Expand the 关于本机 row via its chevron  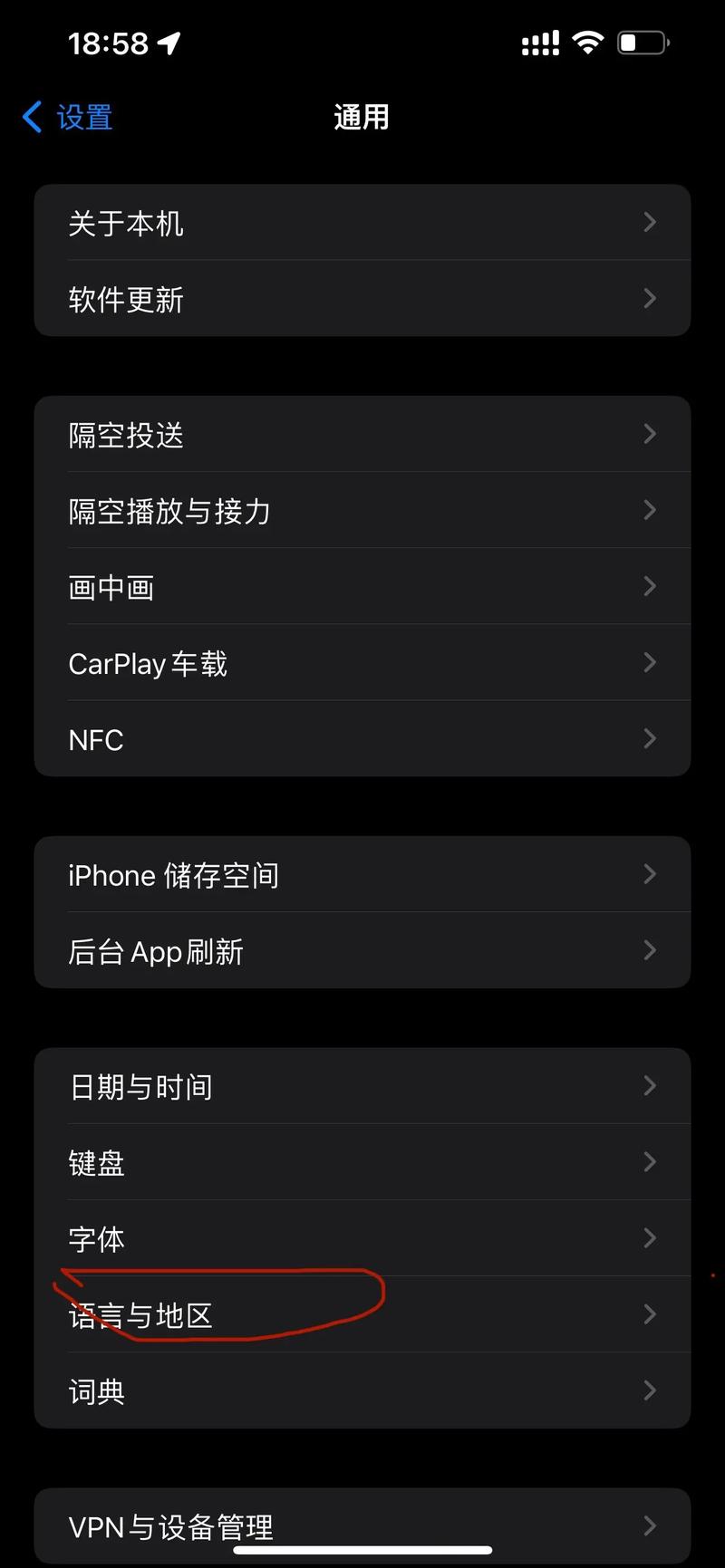click(649, 223)
